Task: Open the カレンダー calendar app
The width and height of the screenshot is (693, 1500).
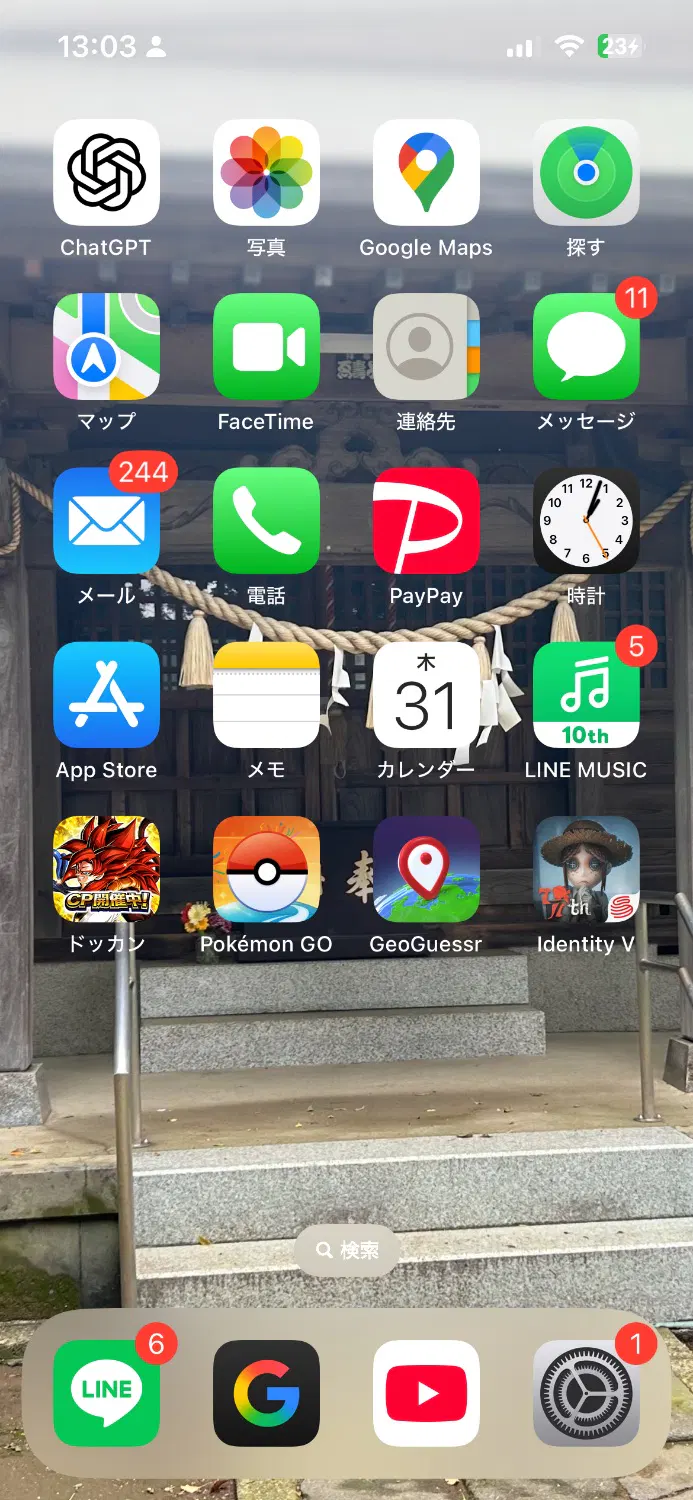Action: click(x=426, y=695)
